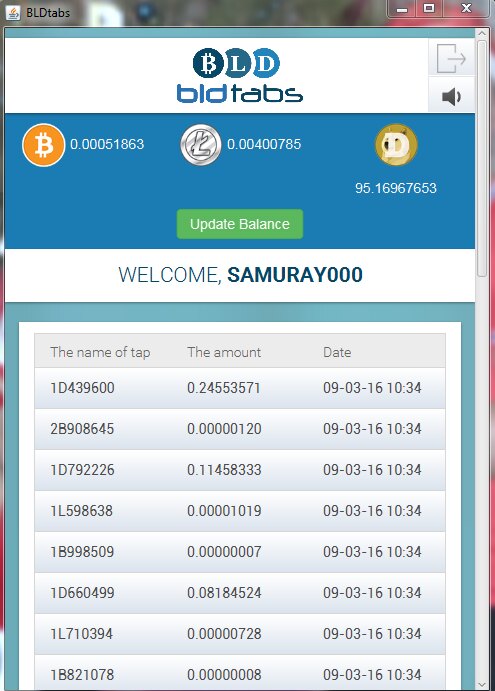
Task: Maximize the BLDtabs window
Action: pos(429,8)
